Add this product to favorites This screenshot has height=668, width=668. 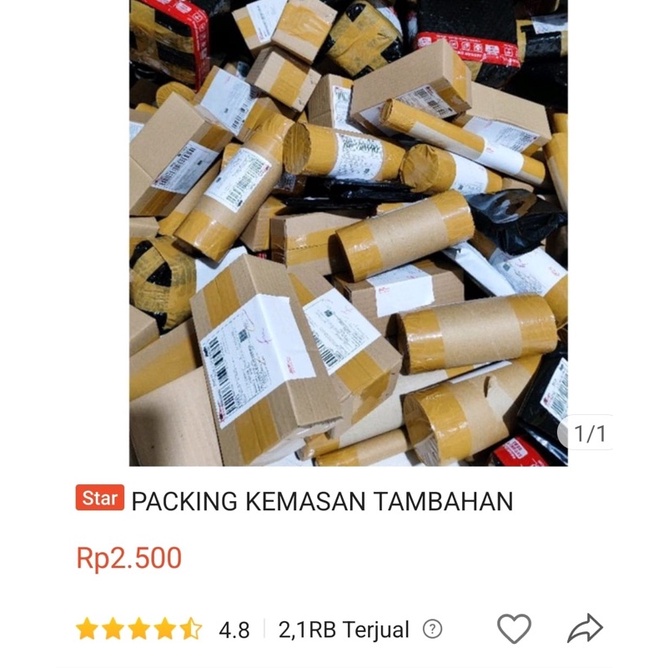point(514,629)
